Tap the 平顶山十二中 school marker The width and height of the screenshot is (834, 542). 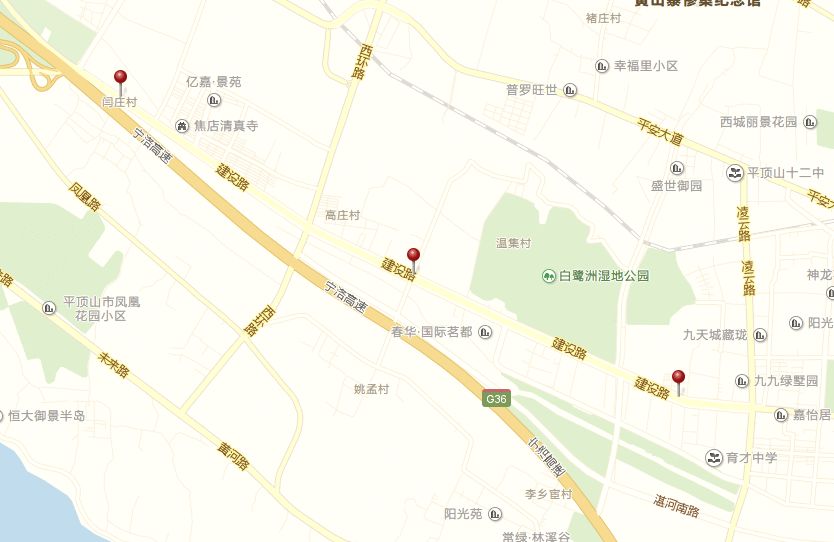pos(735,173)
